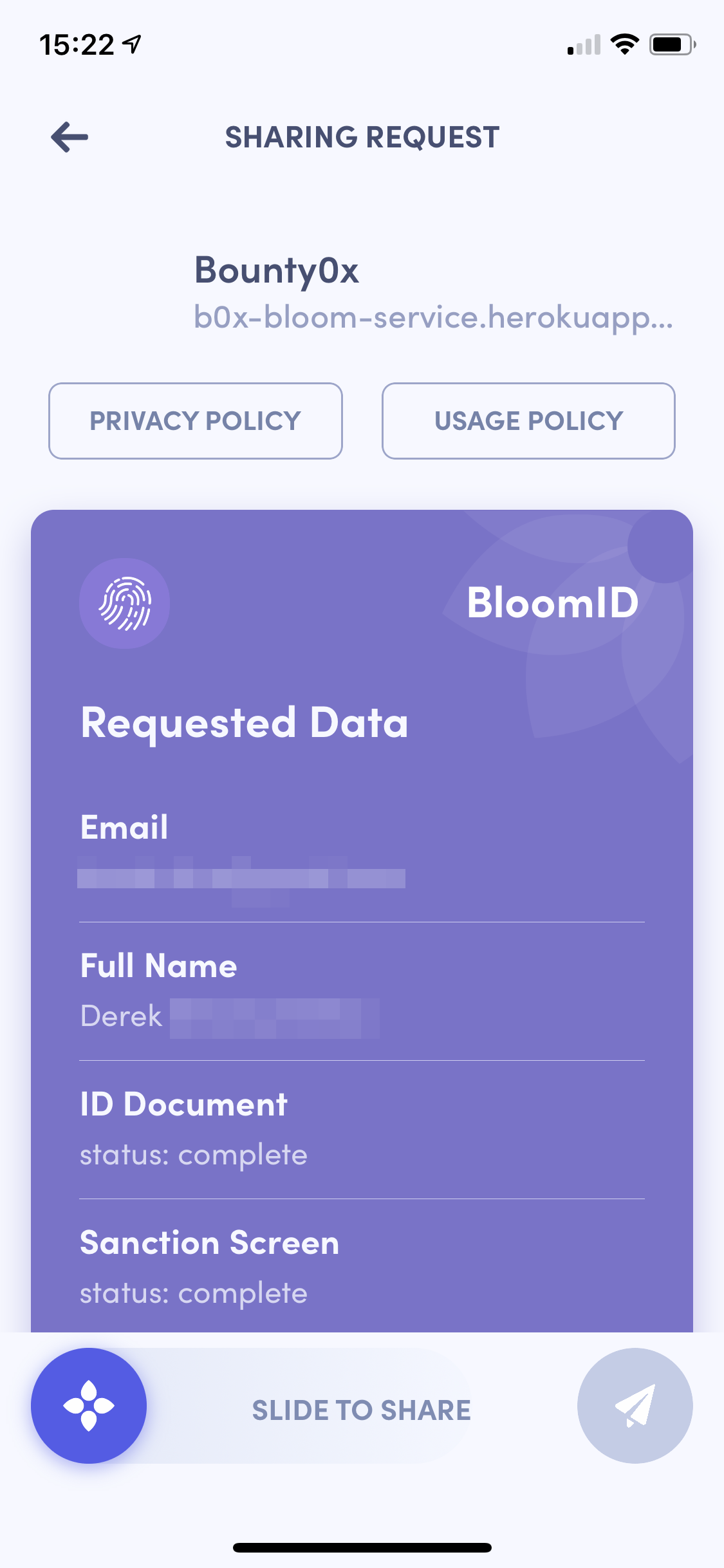The width and height of the screenshot is (724, 1568).
Task: Go back with the arrow icon
Action: pos(70,137)
